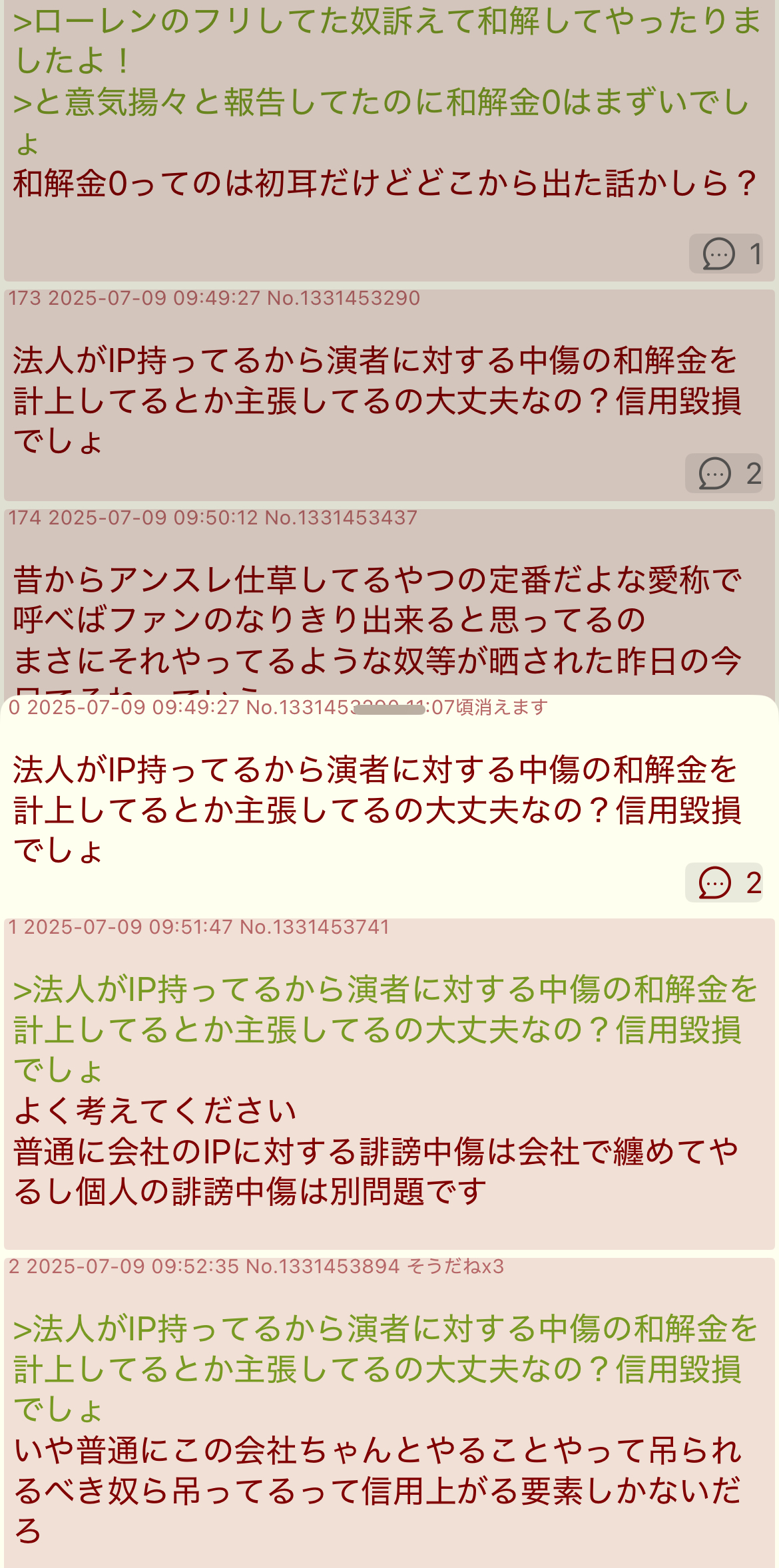Image resolution: width=779 pixels, height=1568 pixels.
Task: Tap そうだねx3 on the second reply
Action: (455, 1267)
